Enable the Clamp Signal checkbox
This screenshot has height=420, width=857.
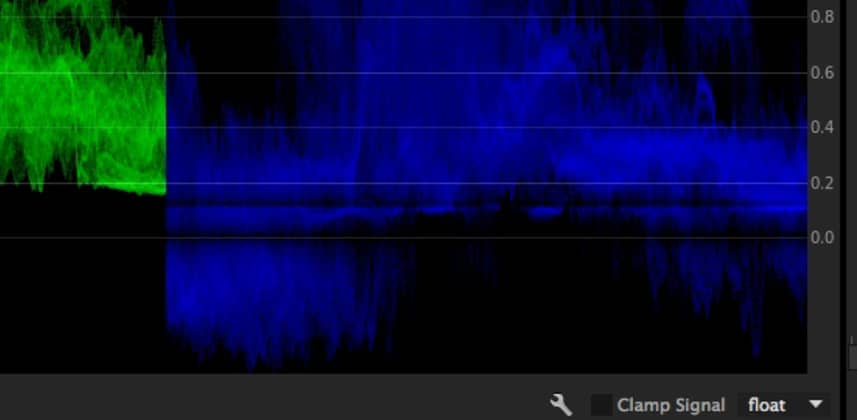pyautogui.click(x=601, y=405)
